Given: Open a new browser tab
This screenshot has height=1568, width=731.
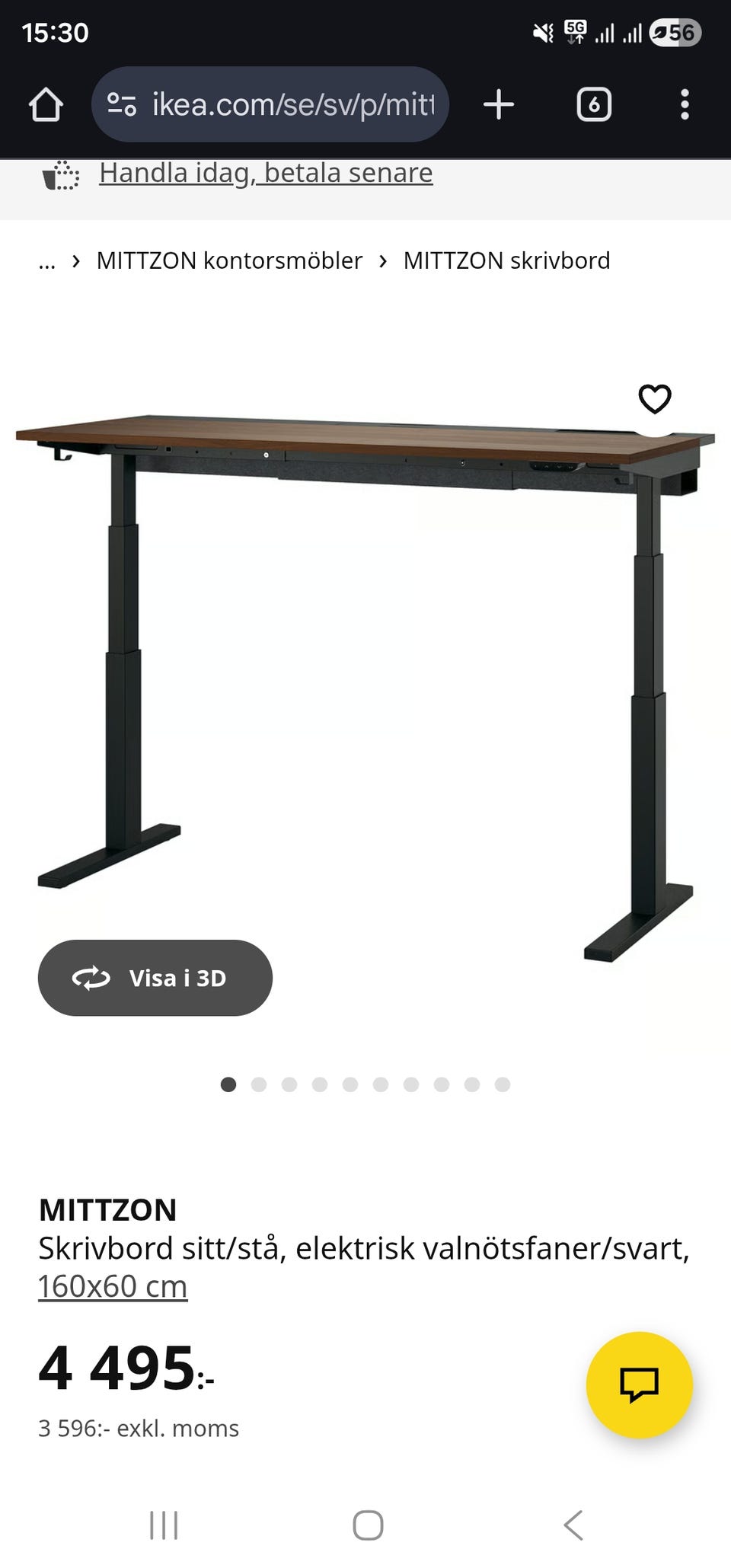Looking at the screenshot, I should tap(499, 104).
